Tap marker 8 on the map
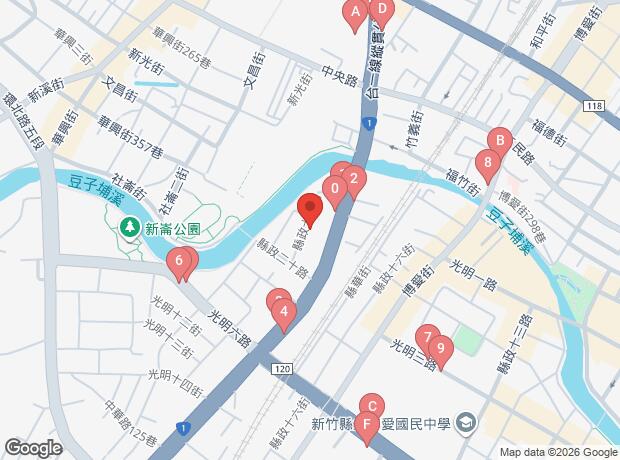 tap(487, 162)
